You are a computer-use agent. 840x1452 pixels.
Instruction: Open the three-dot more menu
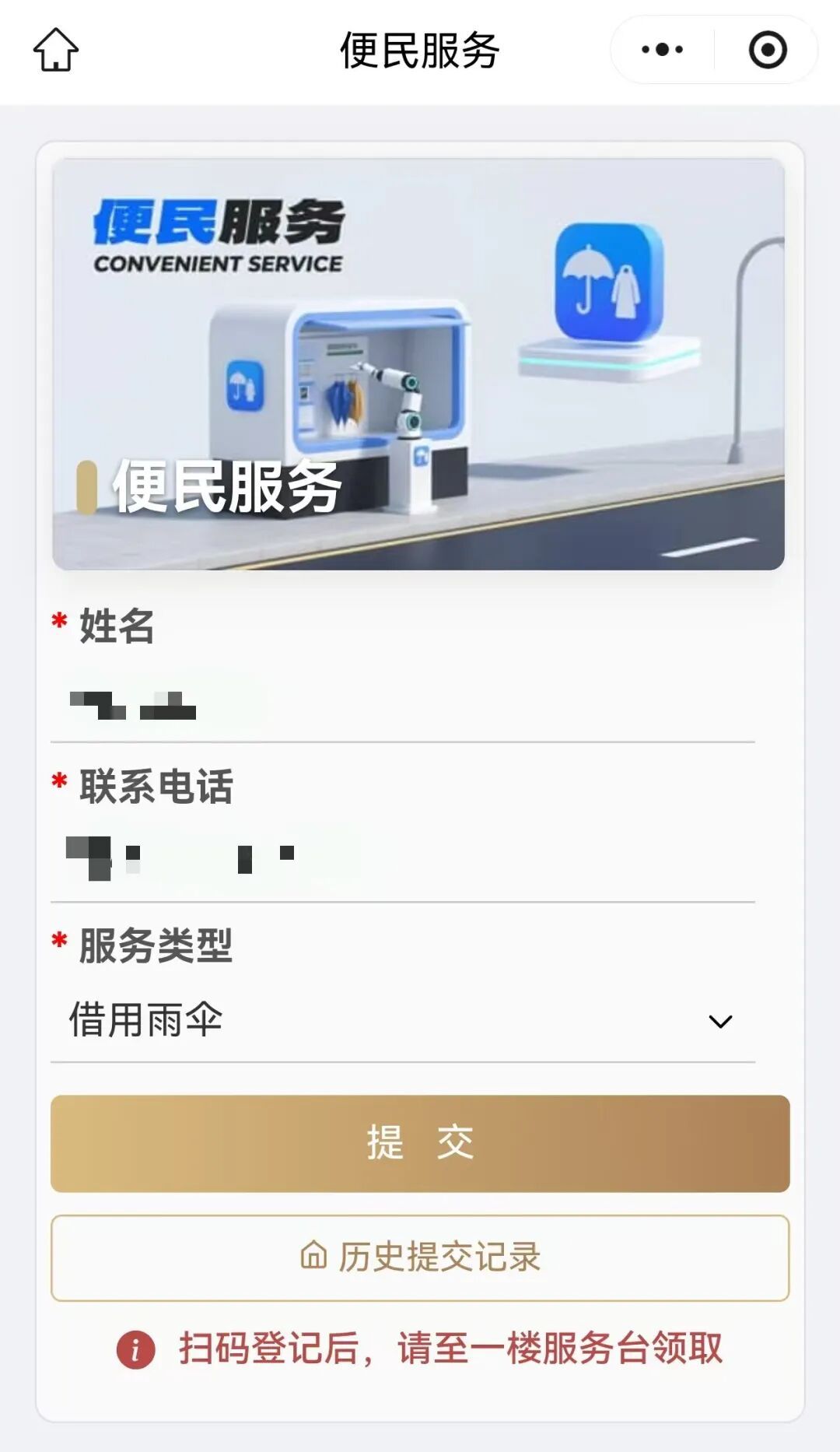pos(662,51)
